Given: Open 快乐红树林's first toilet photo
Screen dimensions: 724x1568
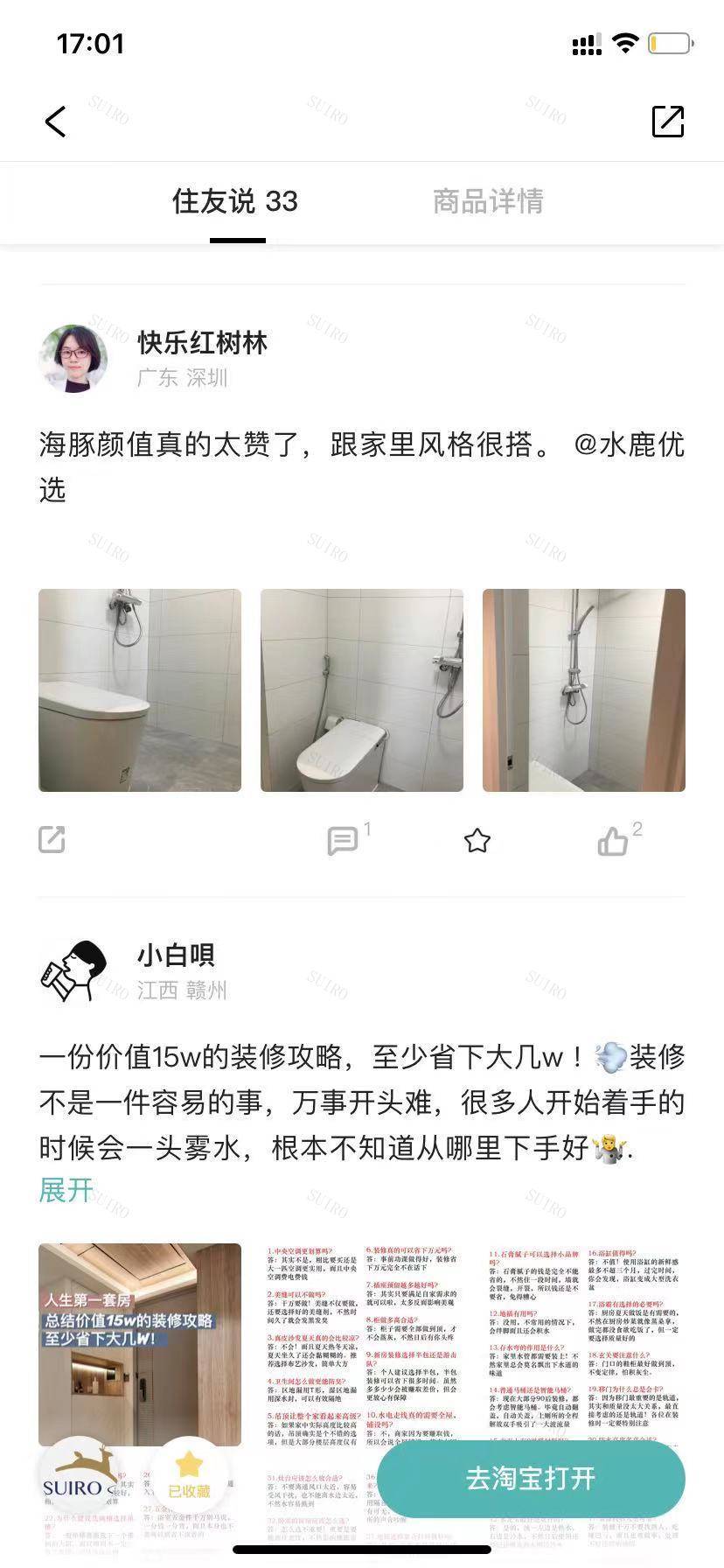Looking at the screenshot, I should [x=140, y=690].
